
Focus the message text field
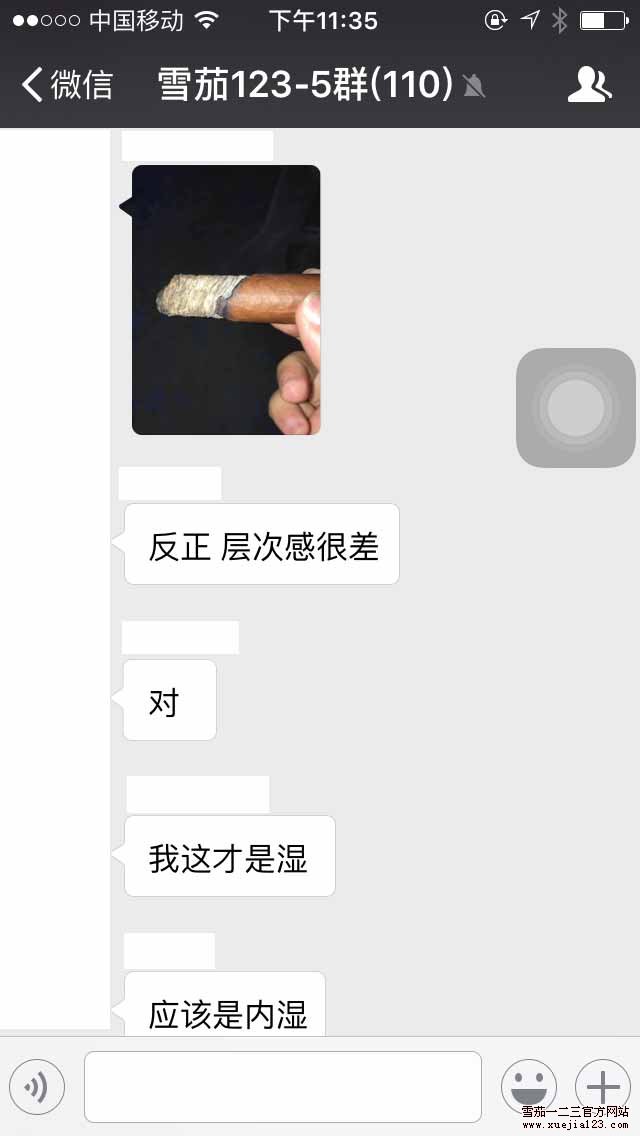pos(282,1086)
